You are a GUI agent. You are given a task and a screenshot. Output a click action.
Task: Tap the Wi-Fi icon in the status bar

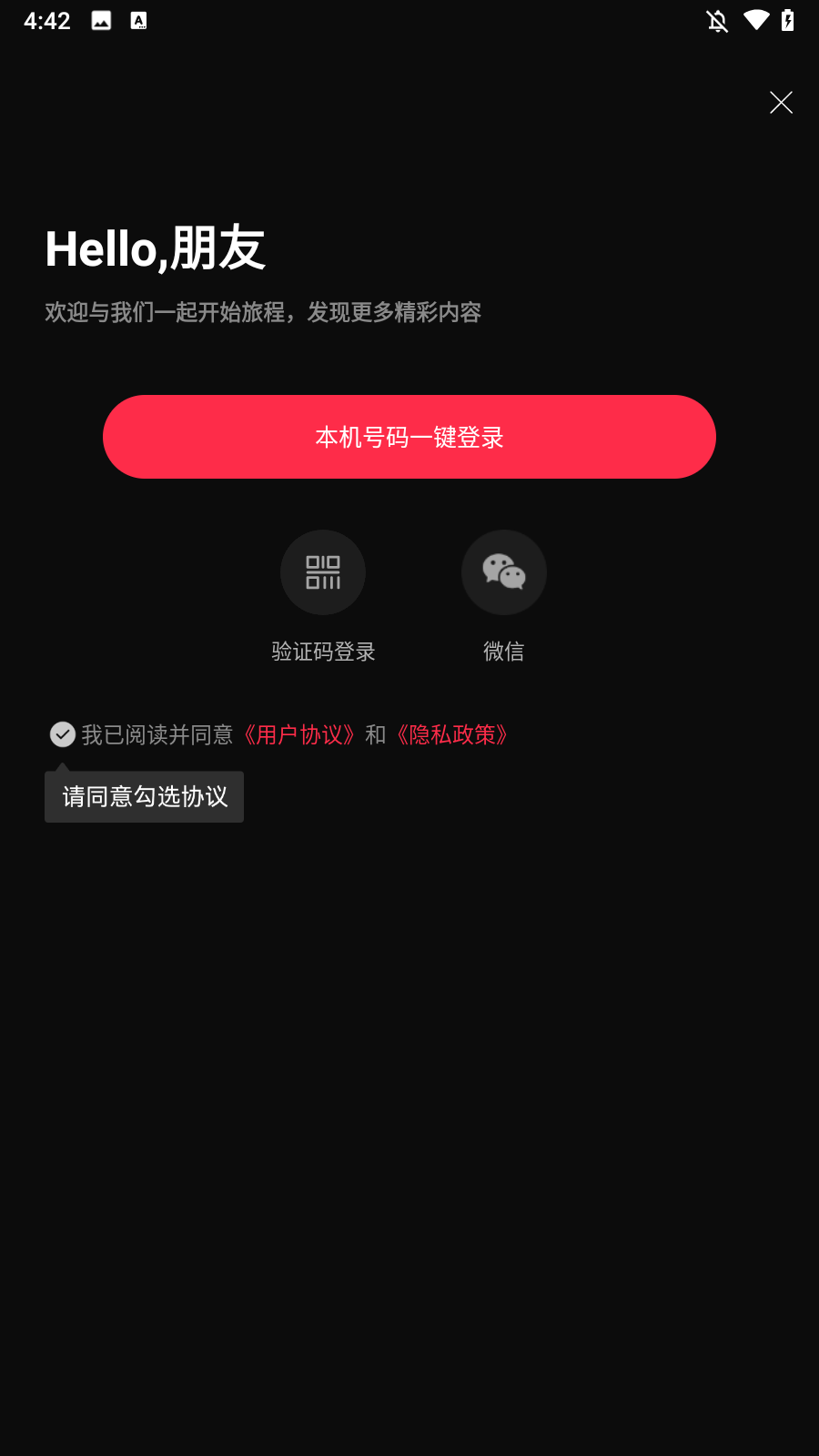pos(757,20)
